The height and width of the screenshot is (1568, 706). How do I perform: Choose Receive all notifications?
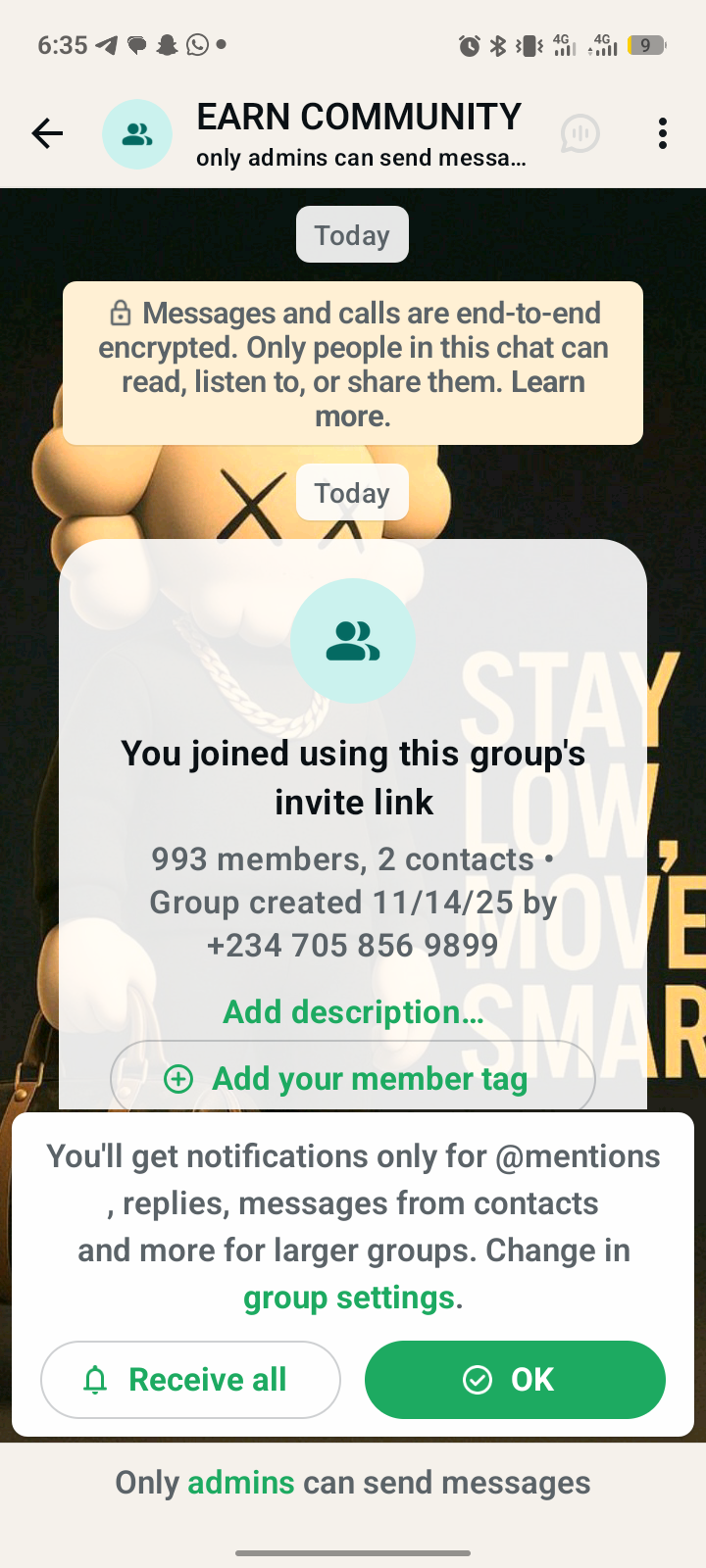190,1379
